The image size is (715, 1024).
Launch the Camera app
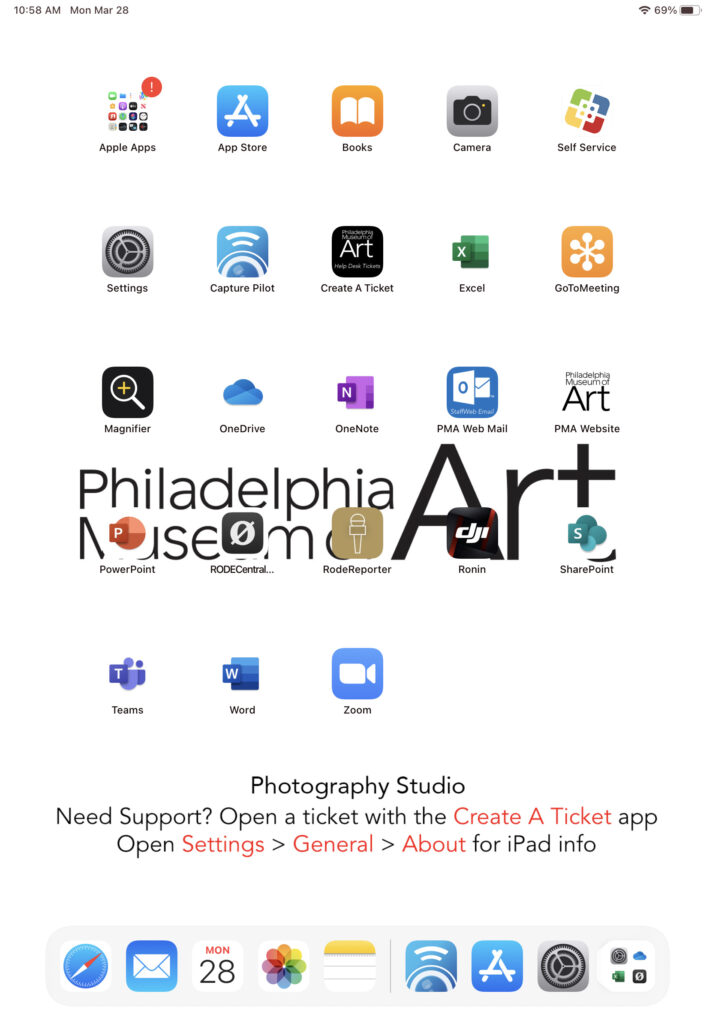point(472,111)
